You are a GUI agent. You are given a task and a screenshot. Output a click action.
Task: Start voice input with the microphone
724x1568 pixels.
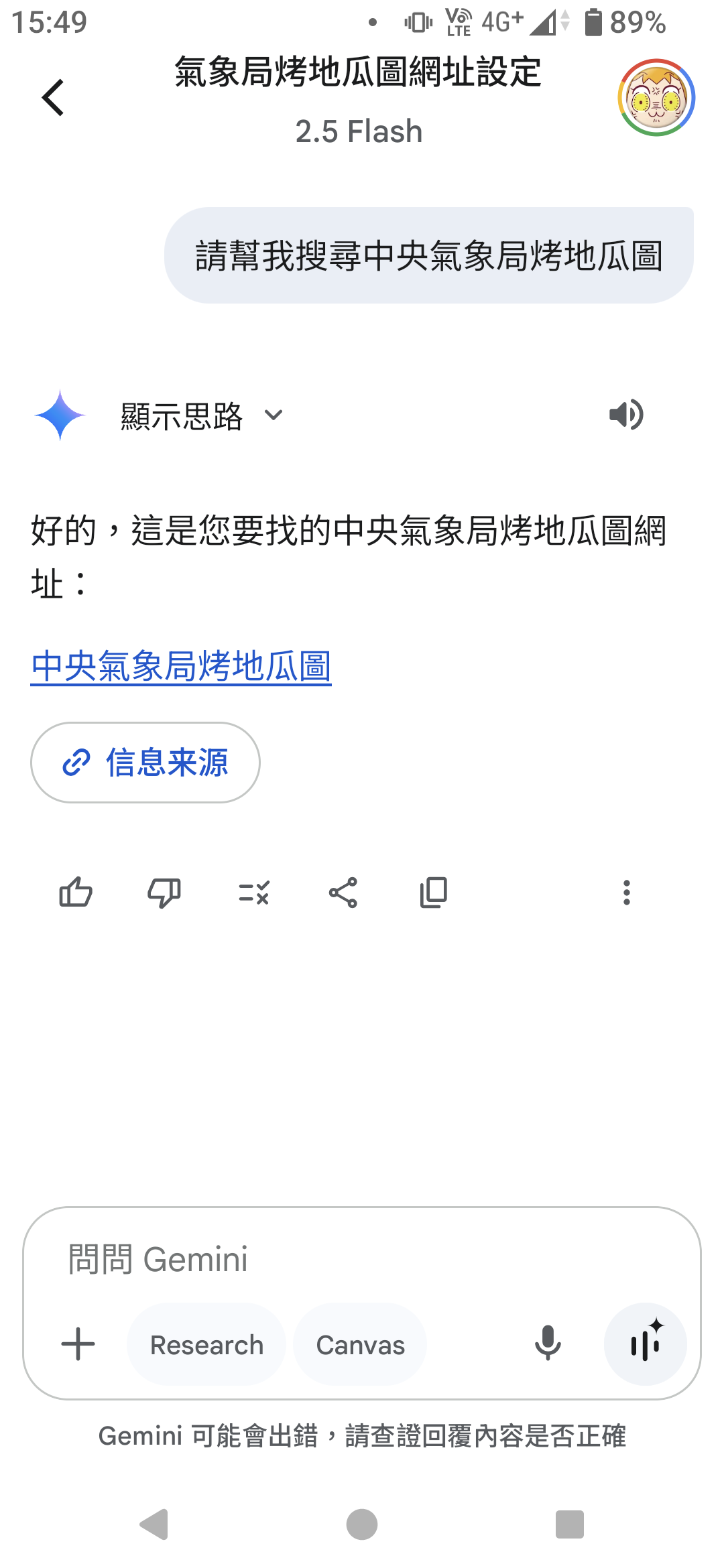(548, 1344)
